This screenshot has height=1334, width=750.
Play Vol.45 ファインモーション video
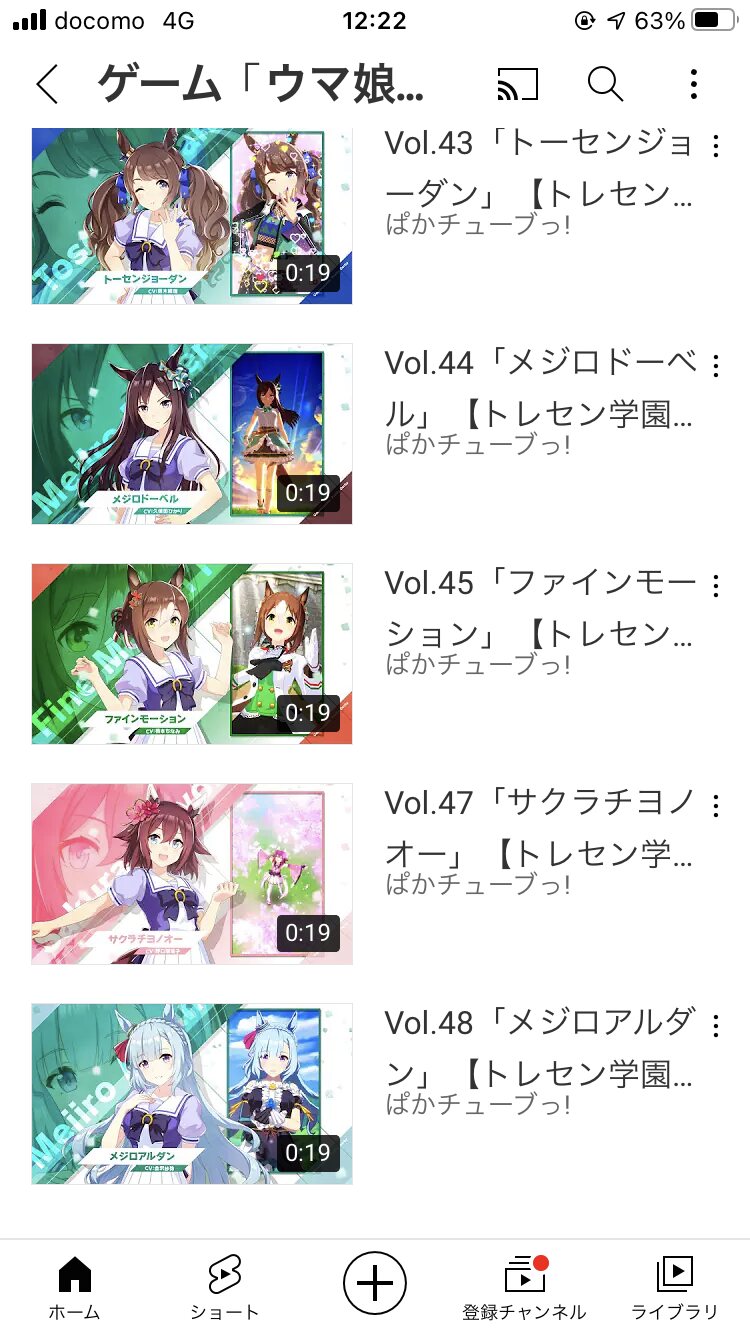point(192,654)
